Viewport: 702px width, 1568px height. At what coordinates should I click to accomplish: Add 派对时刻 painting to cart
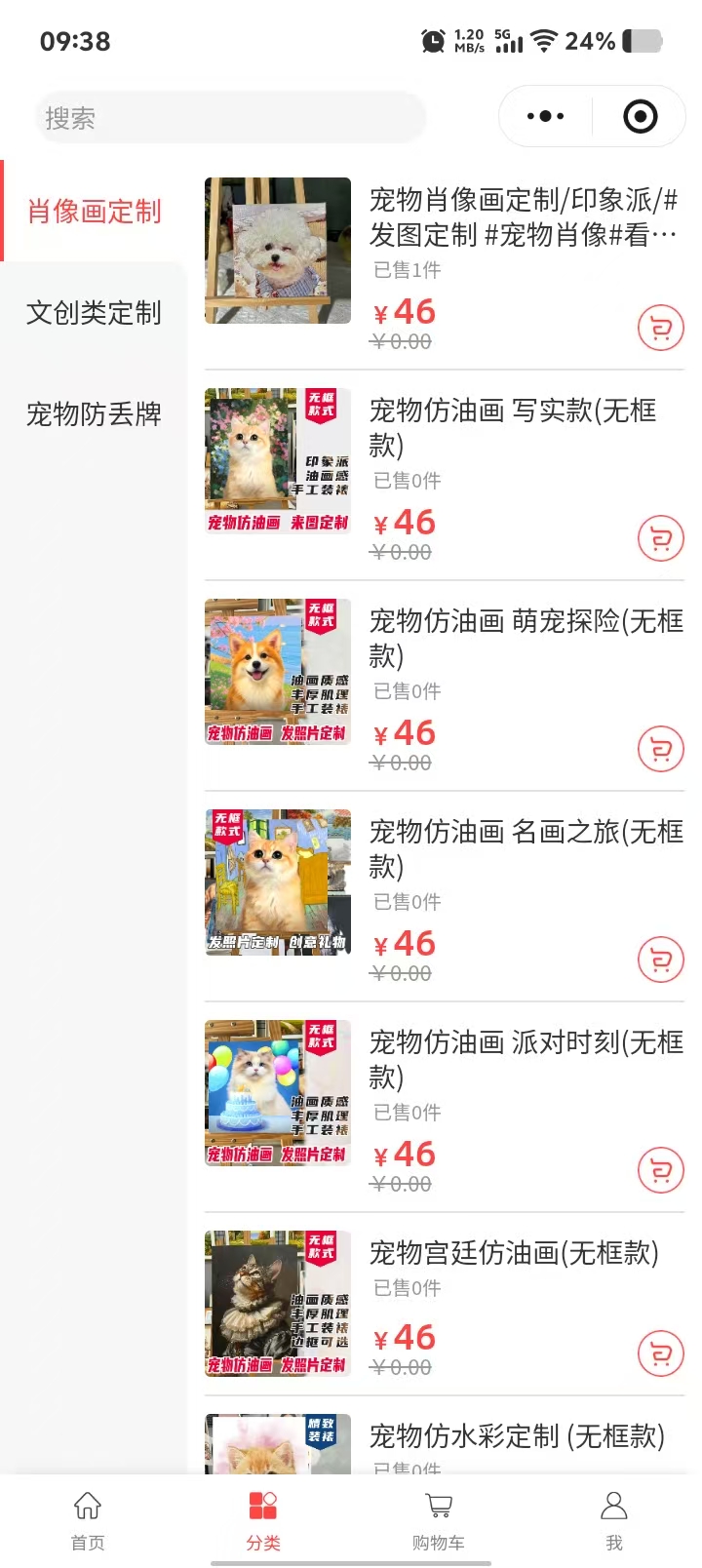[660, 1170]
